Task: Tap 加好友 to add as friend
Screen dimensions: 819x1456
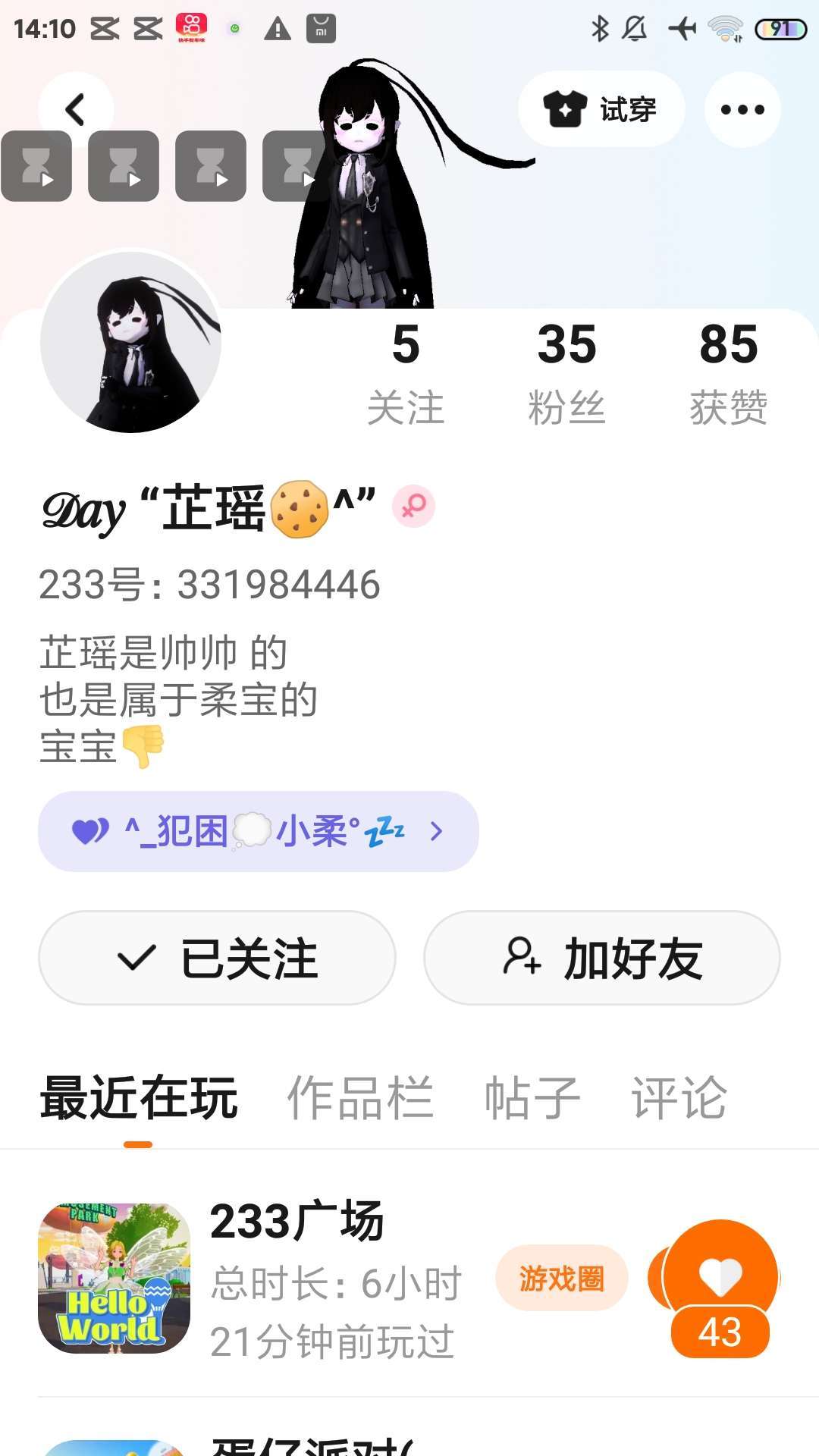Action: pyautogui.click(x=601, y=958)
